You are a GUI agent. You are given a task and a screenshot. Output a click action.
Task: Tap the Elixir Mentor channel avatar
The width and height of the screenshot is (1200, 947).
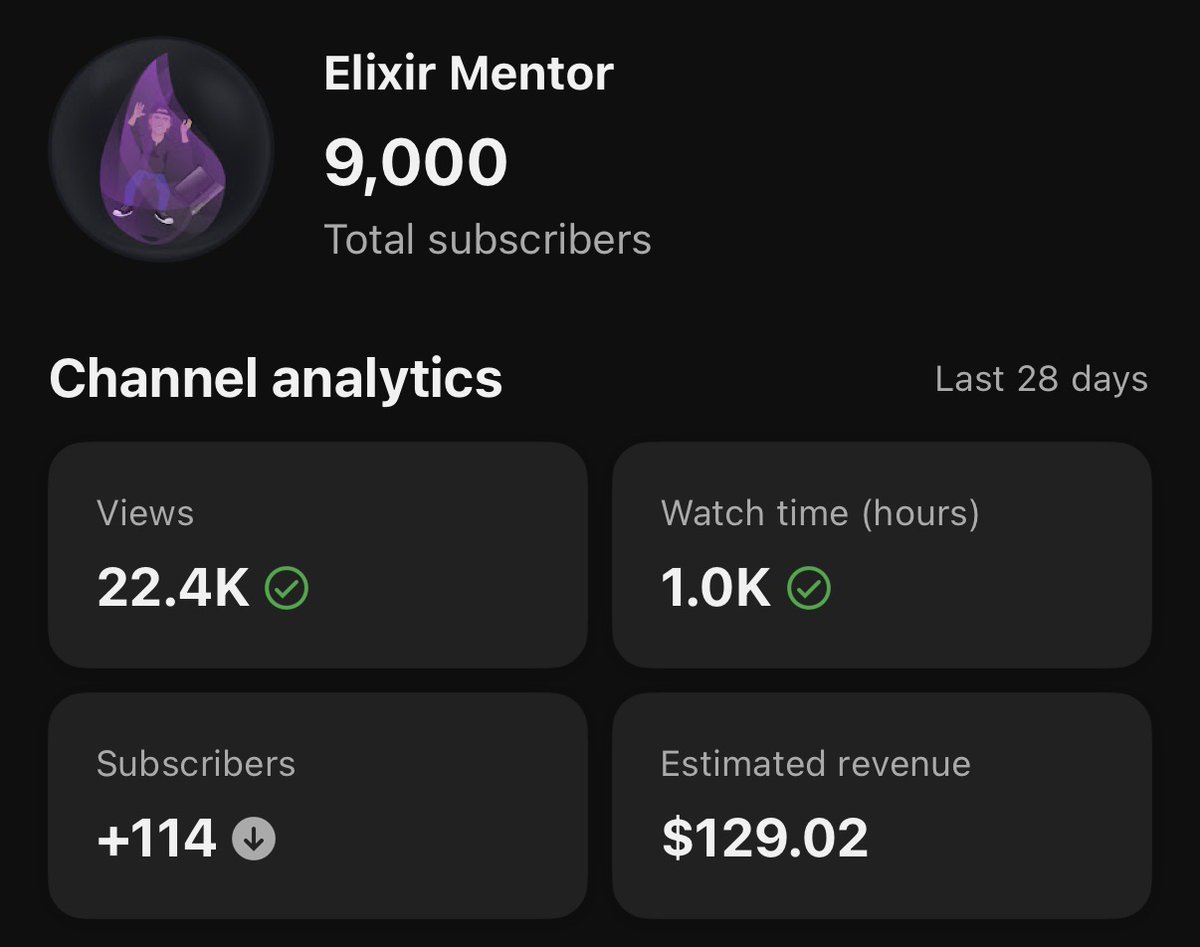coord(161,150)
